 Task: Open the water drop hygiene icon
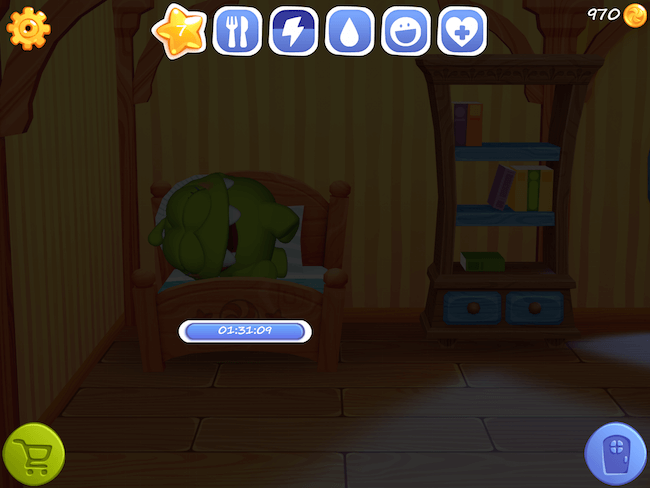coord(349,31)
